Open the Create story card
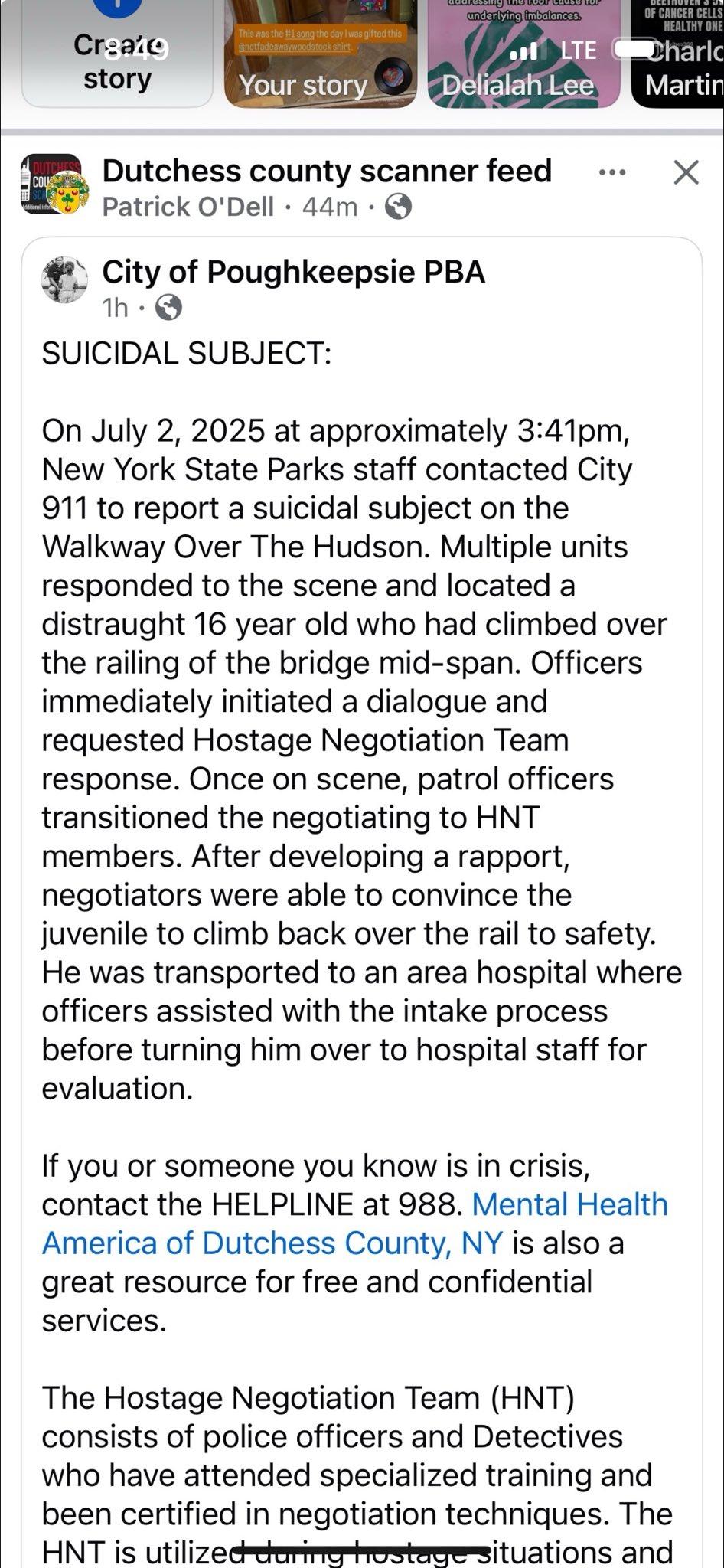The image size is (724, 1568). click(x=117, y=54)
